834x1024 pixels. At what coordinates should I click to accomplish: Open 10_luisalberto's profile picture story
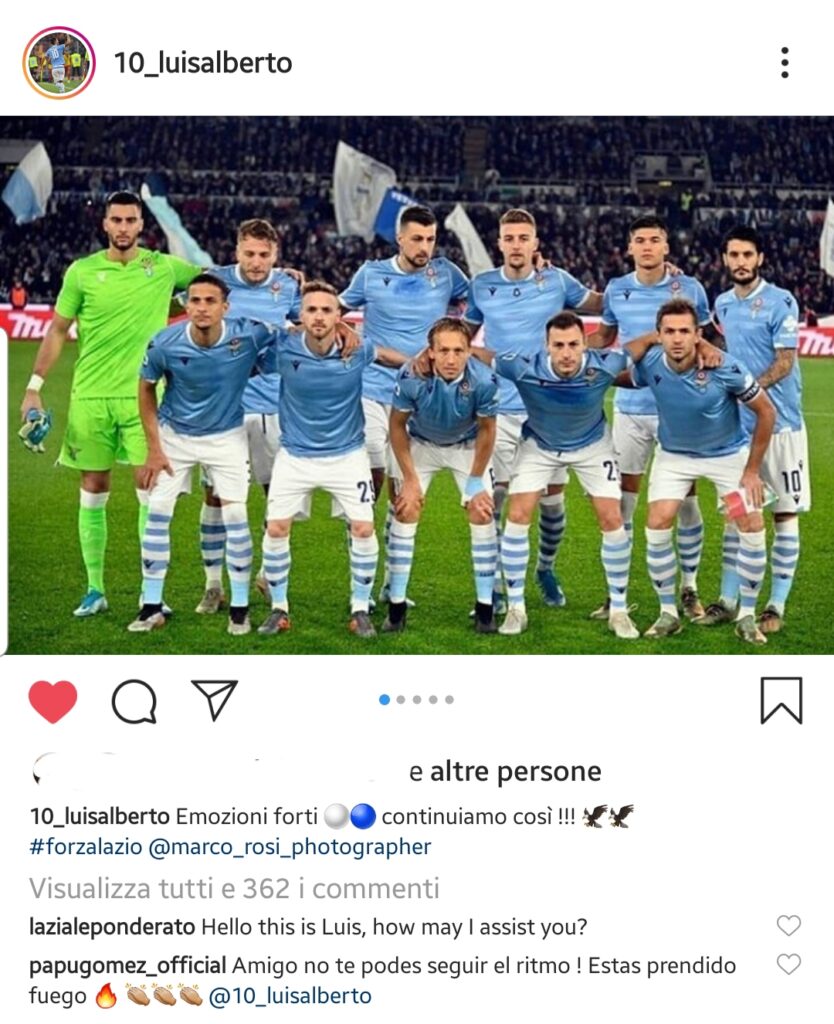pyautogui.click(x=58, y=62)
